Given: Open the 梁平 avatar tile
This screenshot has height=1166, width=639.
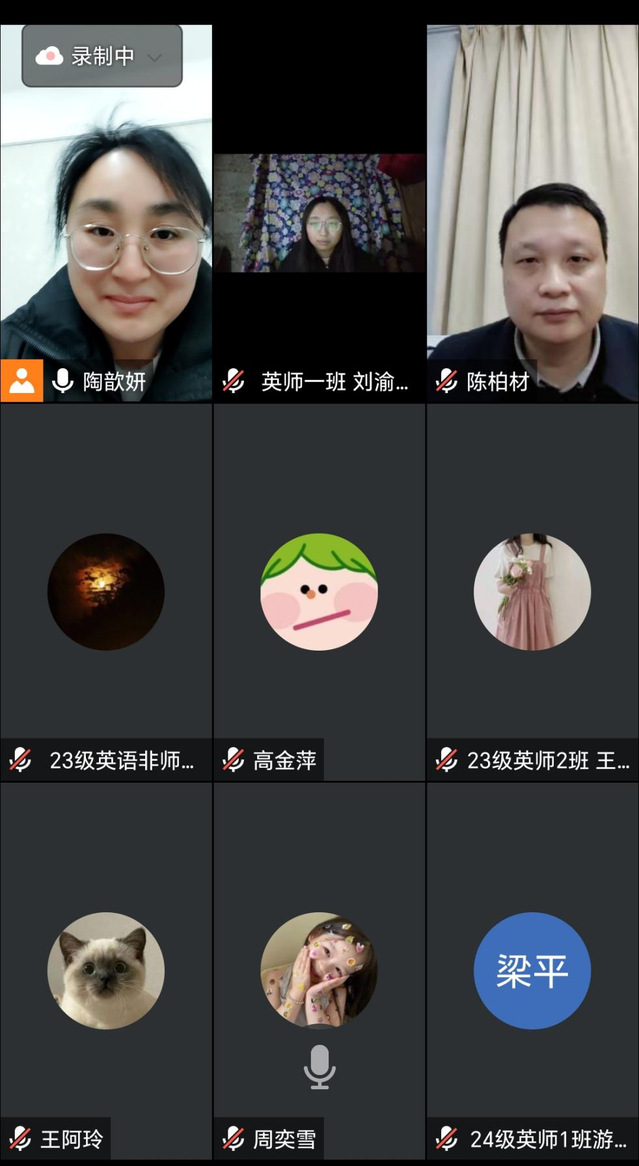Looking at the screenshot, I should (532, 970).
